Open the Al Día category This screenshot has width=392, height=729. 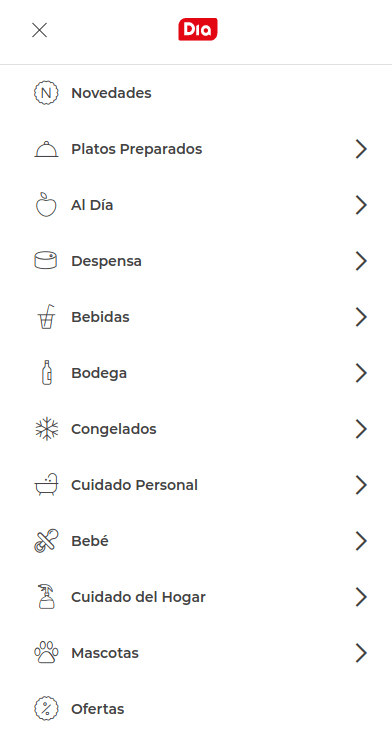tap(196, 205)
